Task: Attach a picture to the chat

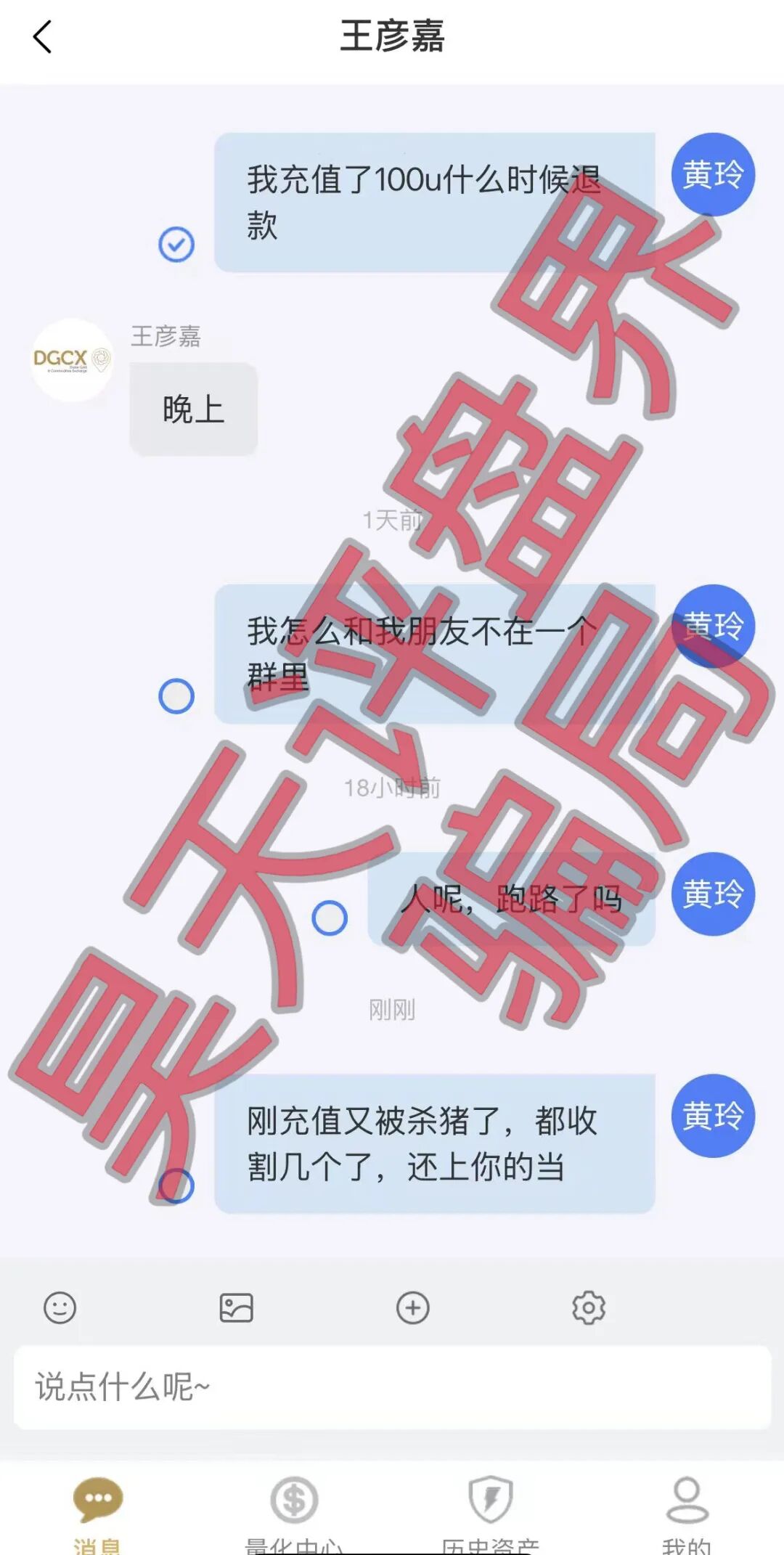Action: (x=236, y=1308)
